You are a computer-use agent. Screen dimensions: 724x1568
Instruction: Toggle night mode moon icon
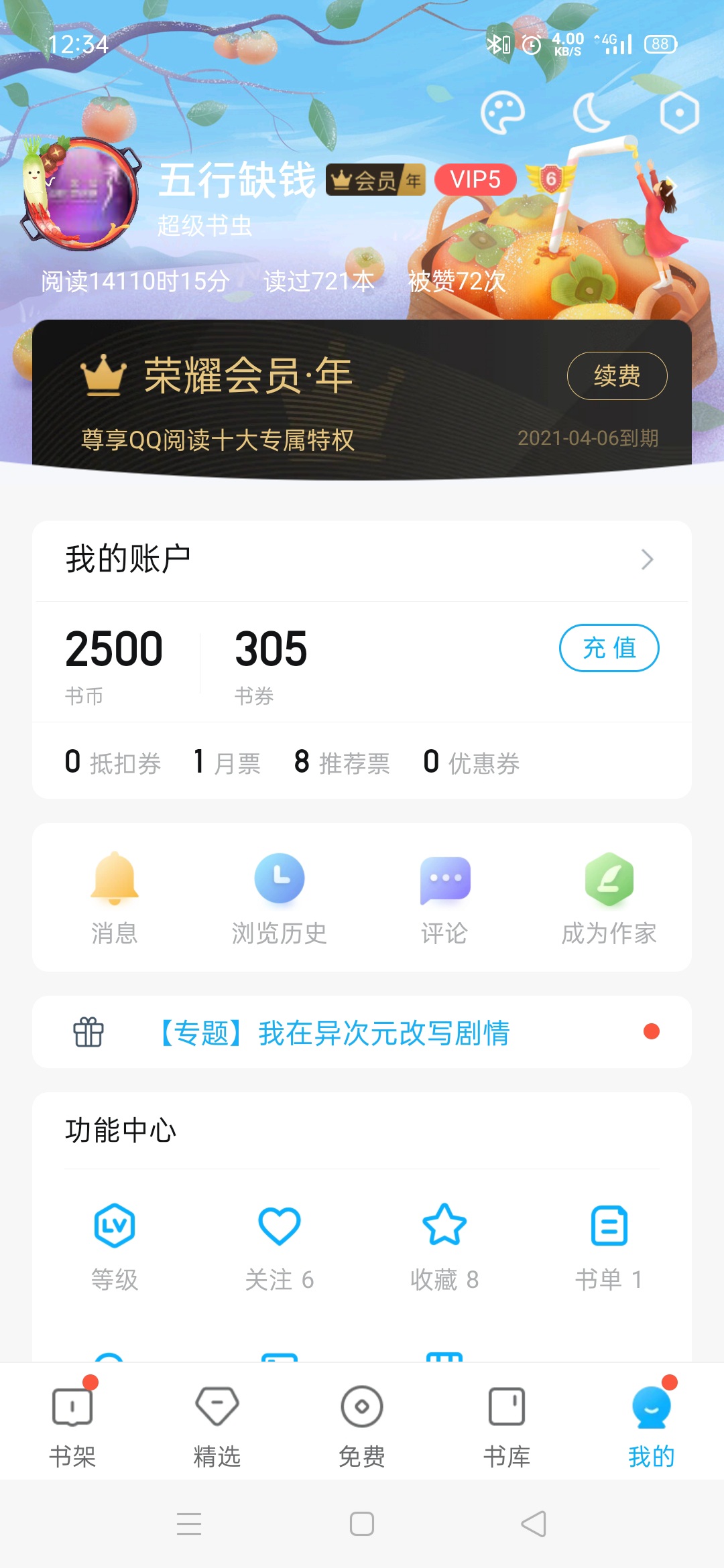(x=591, y=113)
